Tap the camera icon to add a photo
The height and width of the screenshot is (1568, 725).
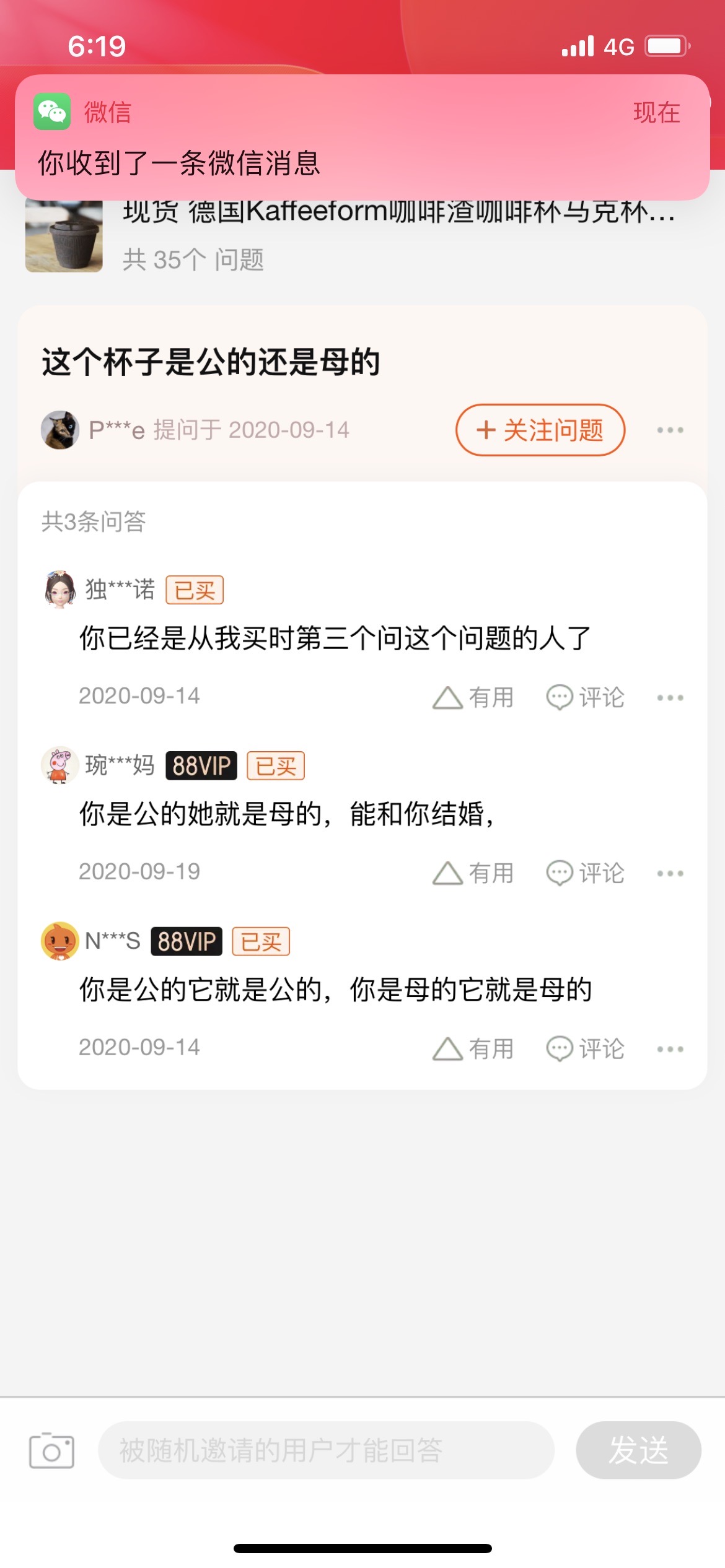51,1450
